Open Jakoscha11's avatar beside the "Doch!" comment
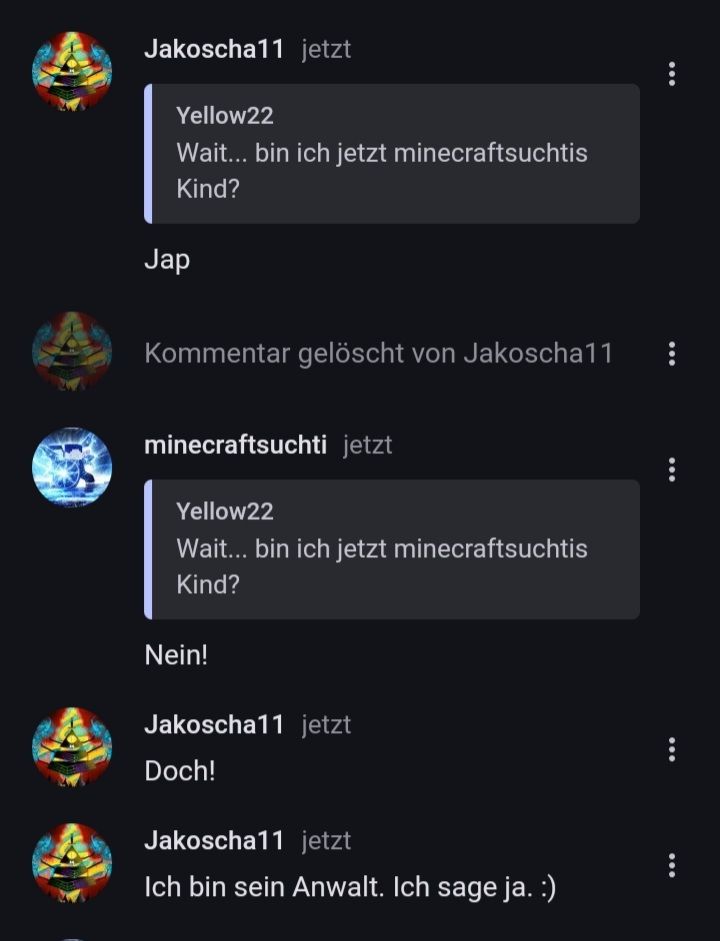The width and height of the screenshot is (720, 941). tap(72, 747)
